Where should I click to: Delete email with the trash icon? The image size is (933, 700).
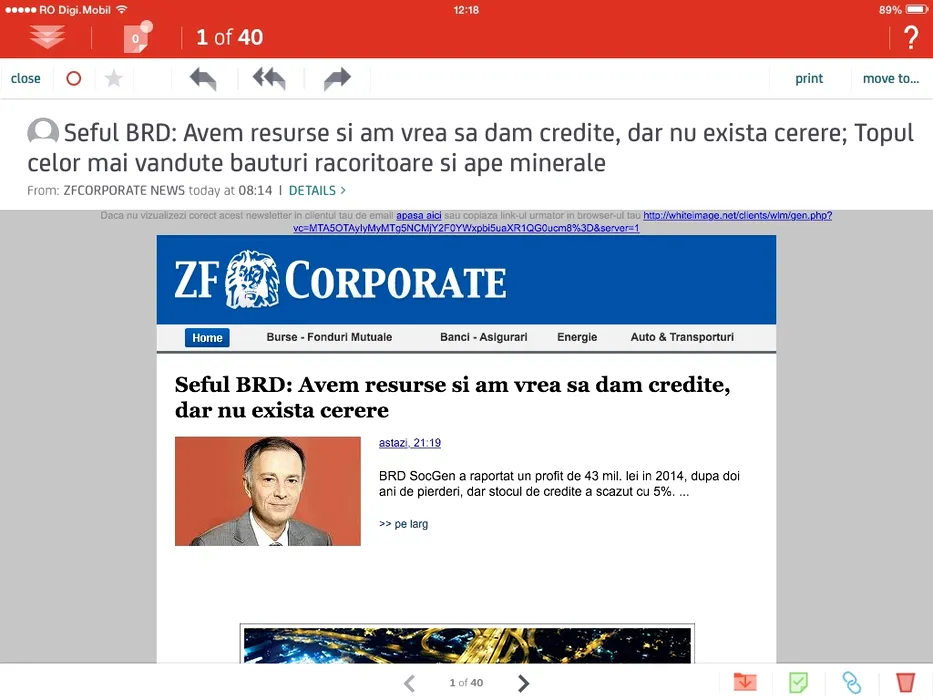905,682
